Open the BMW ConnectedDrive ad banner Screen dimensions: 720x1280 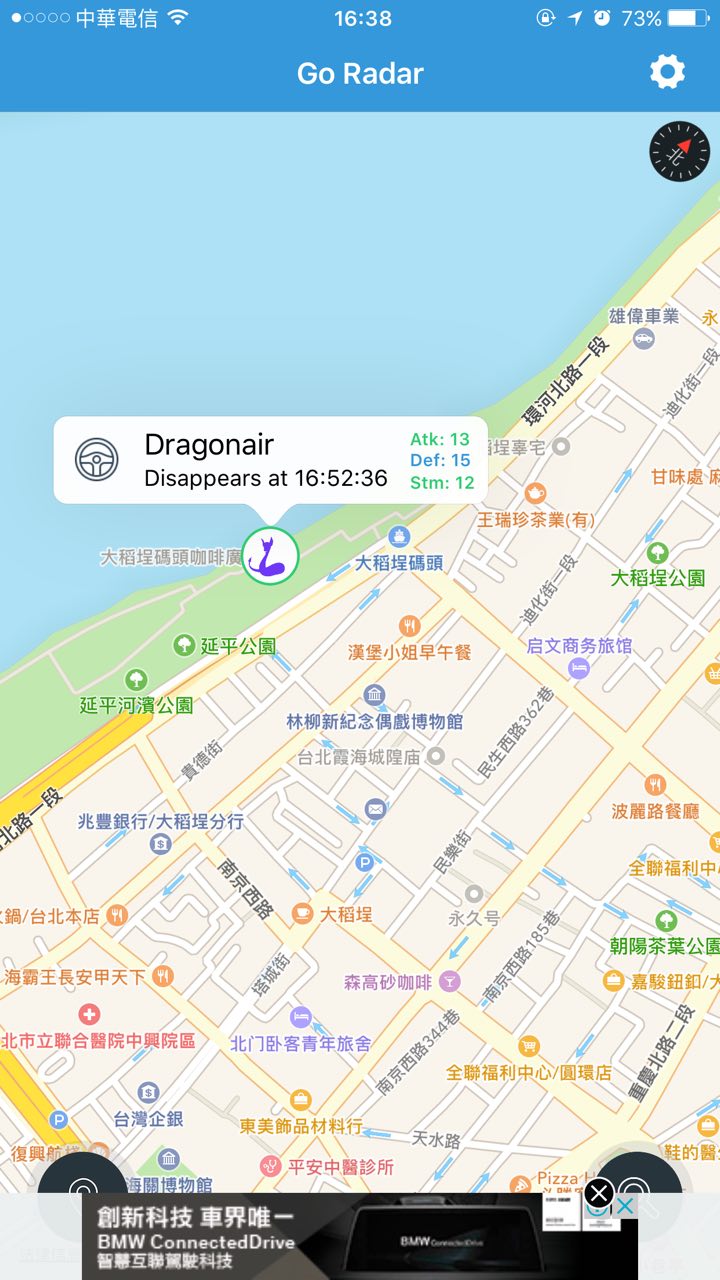(360, 1236)
